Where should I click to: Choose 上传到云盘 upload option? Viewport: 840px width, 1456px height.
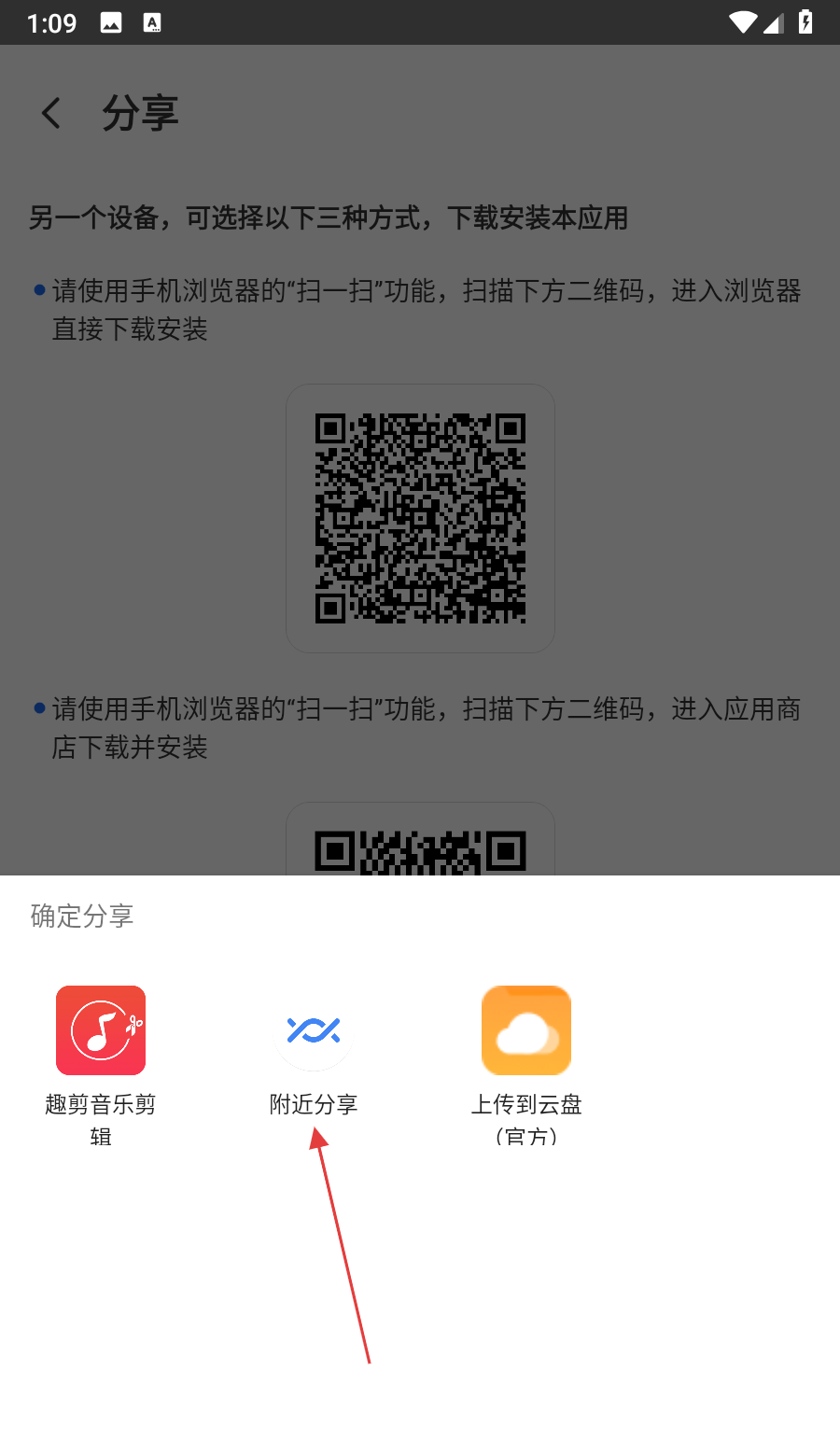pyautogui.click(x=526, y=1030)
